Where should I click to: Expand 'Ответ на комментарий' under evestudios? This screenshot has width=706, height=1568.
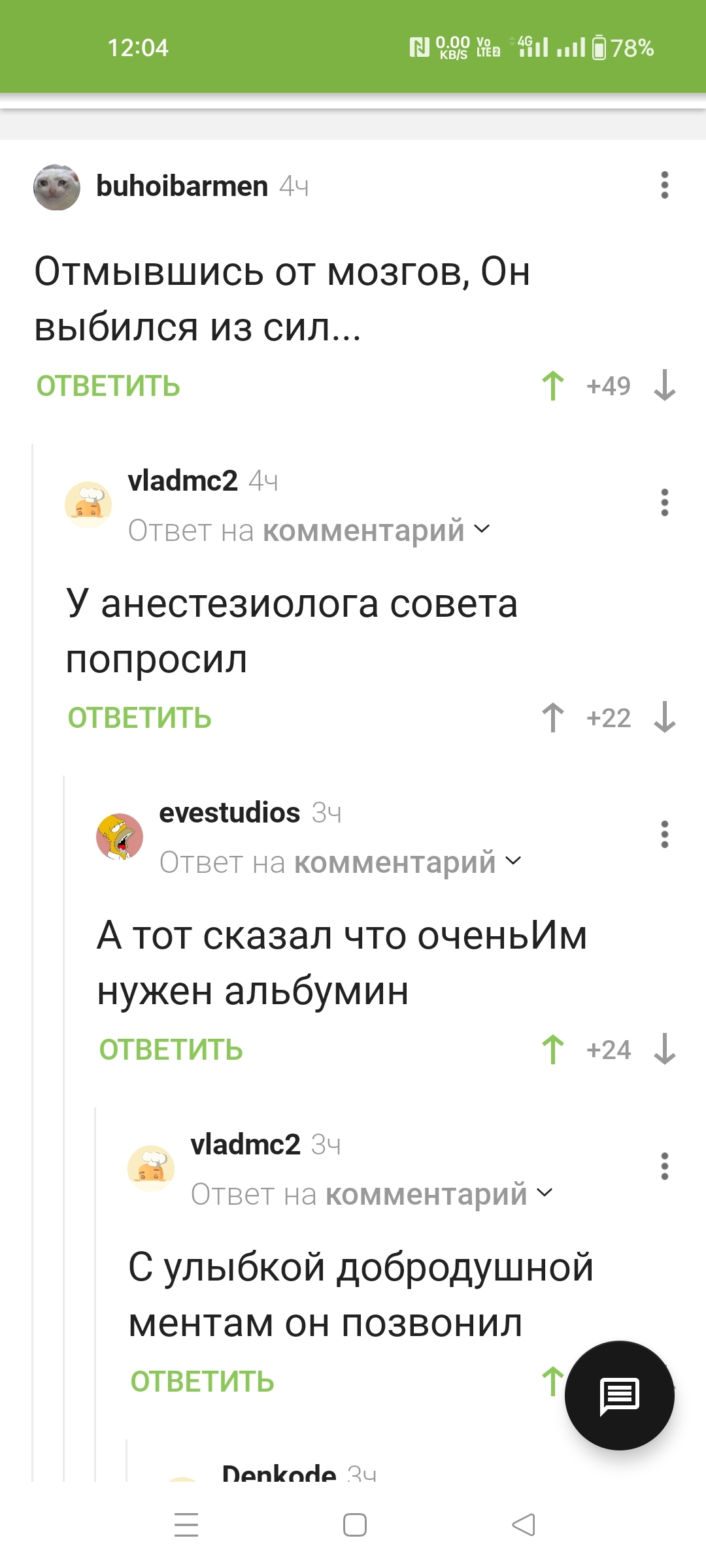point(340,862)
